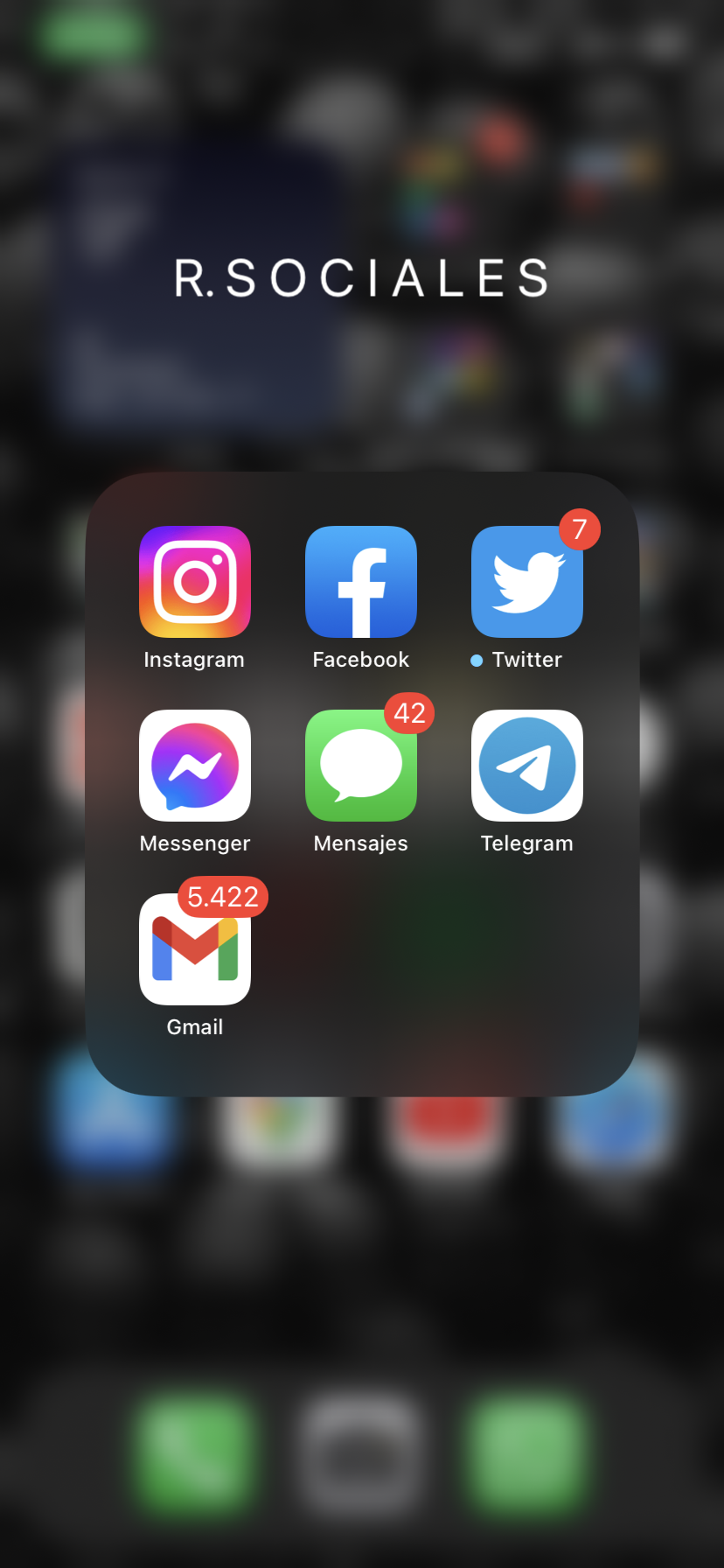Launch Facebook from the folder

(x=360, y=582)
